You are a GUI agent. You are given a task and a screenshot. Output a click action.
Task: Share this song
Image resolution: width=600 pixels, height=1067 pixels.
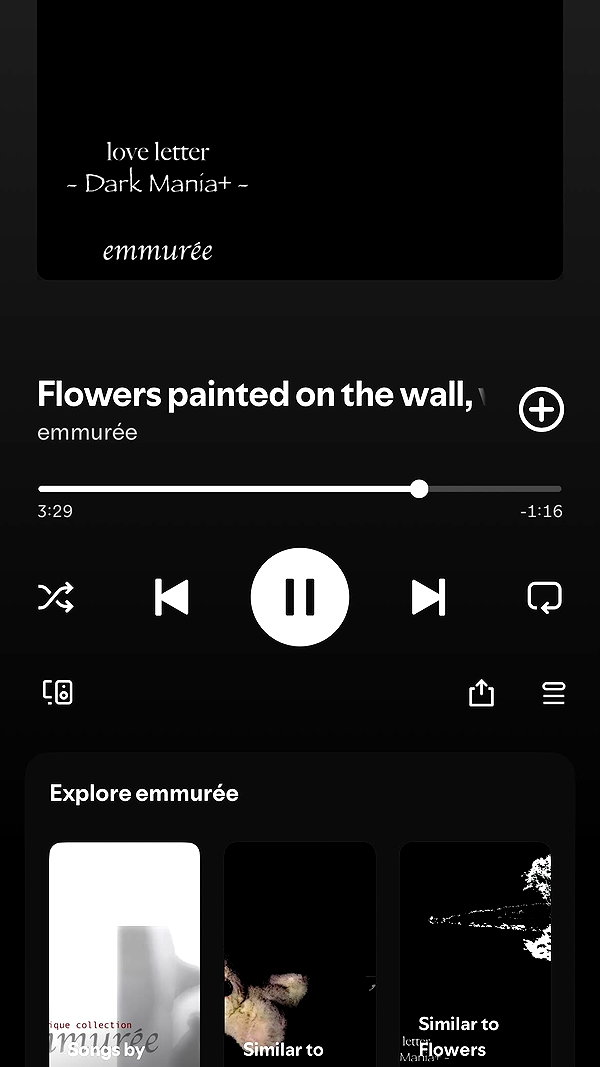point(482,693)
